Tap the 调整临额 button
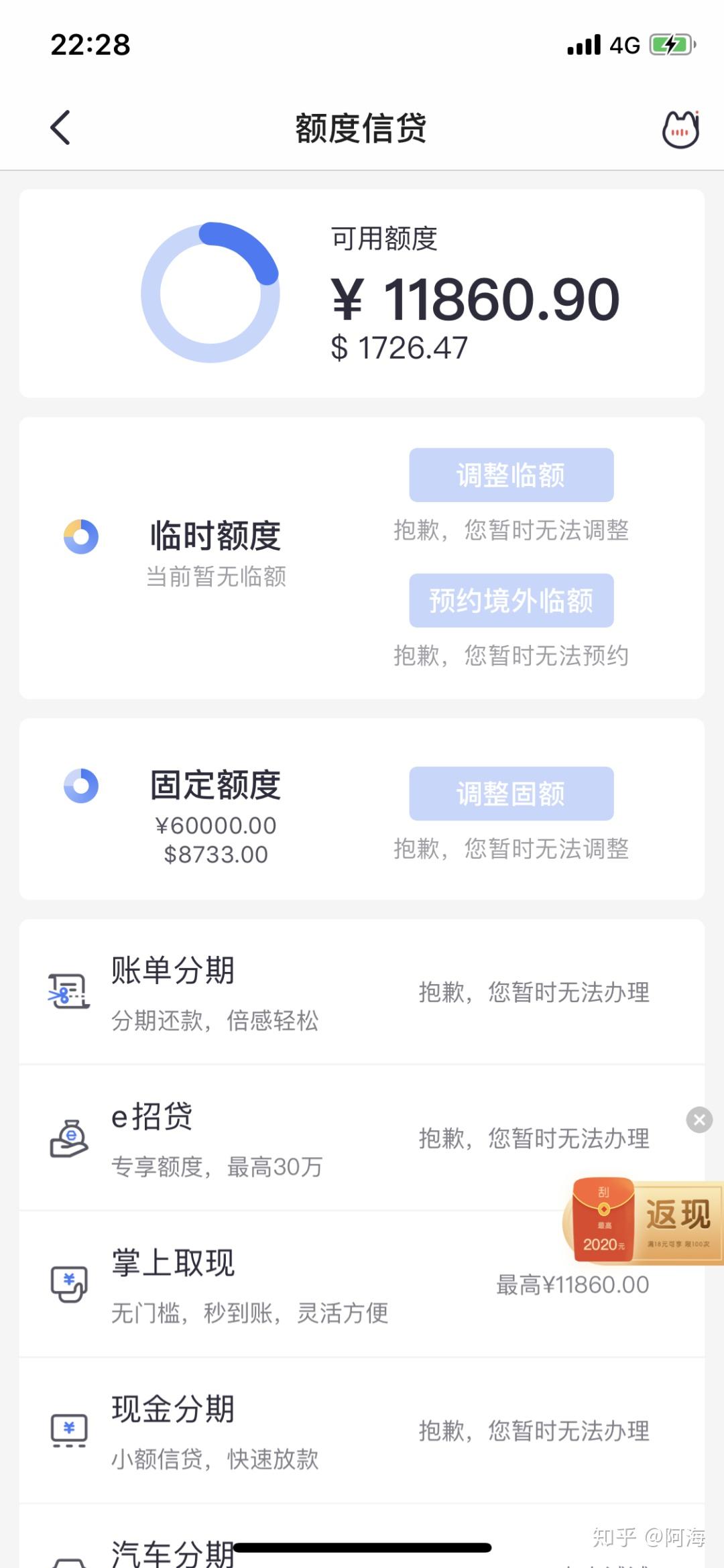Image resolution: width=724 pixels, height=1568 pixels. pyautogui.click(x=511, y=475)
